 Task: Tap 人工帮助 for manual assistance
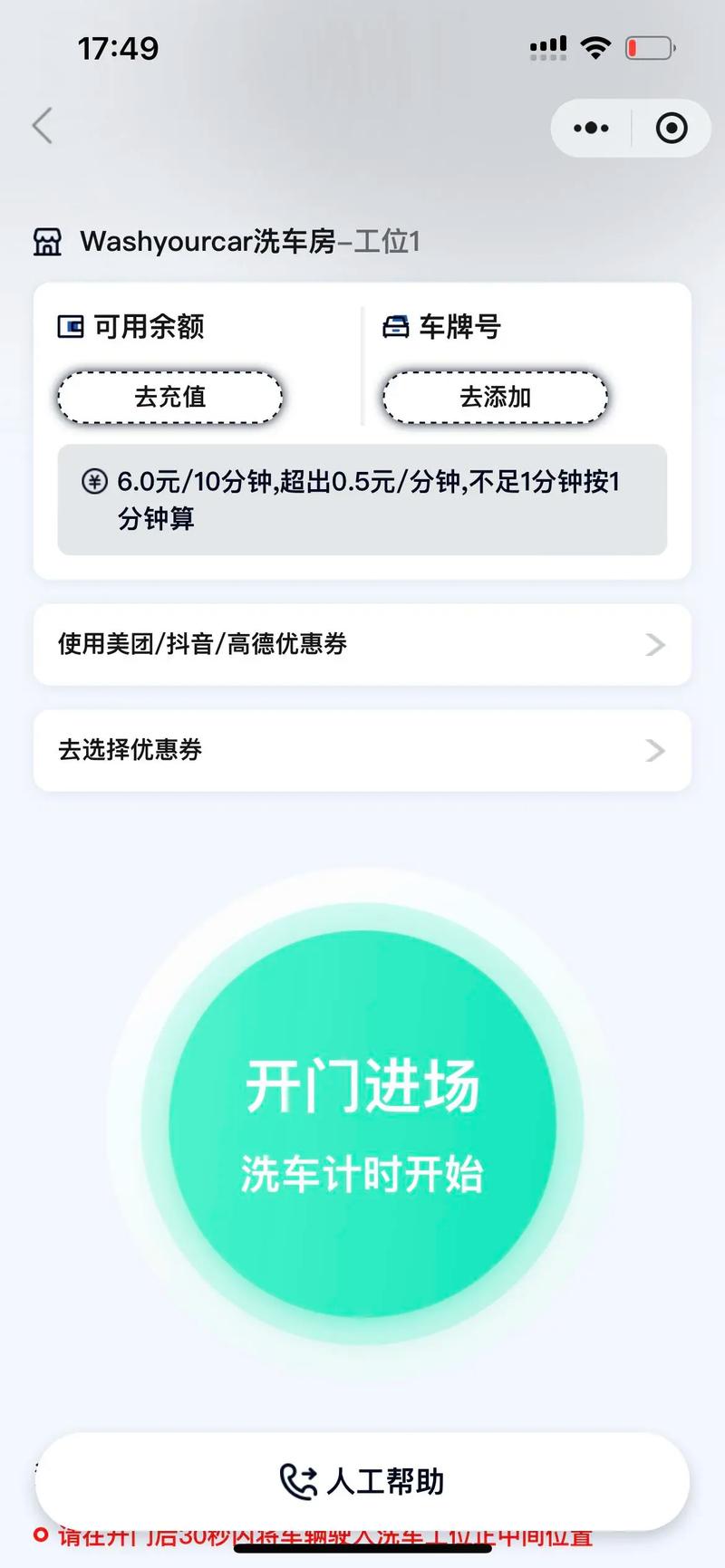(362, 1482)
